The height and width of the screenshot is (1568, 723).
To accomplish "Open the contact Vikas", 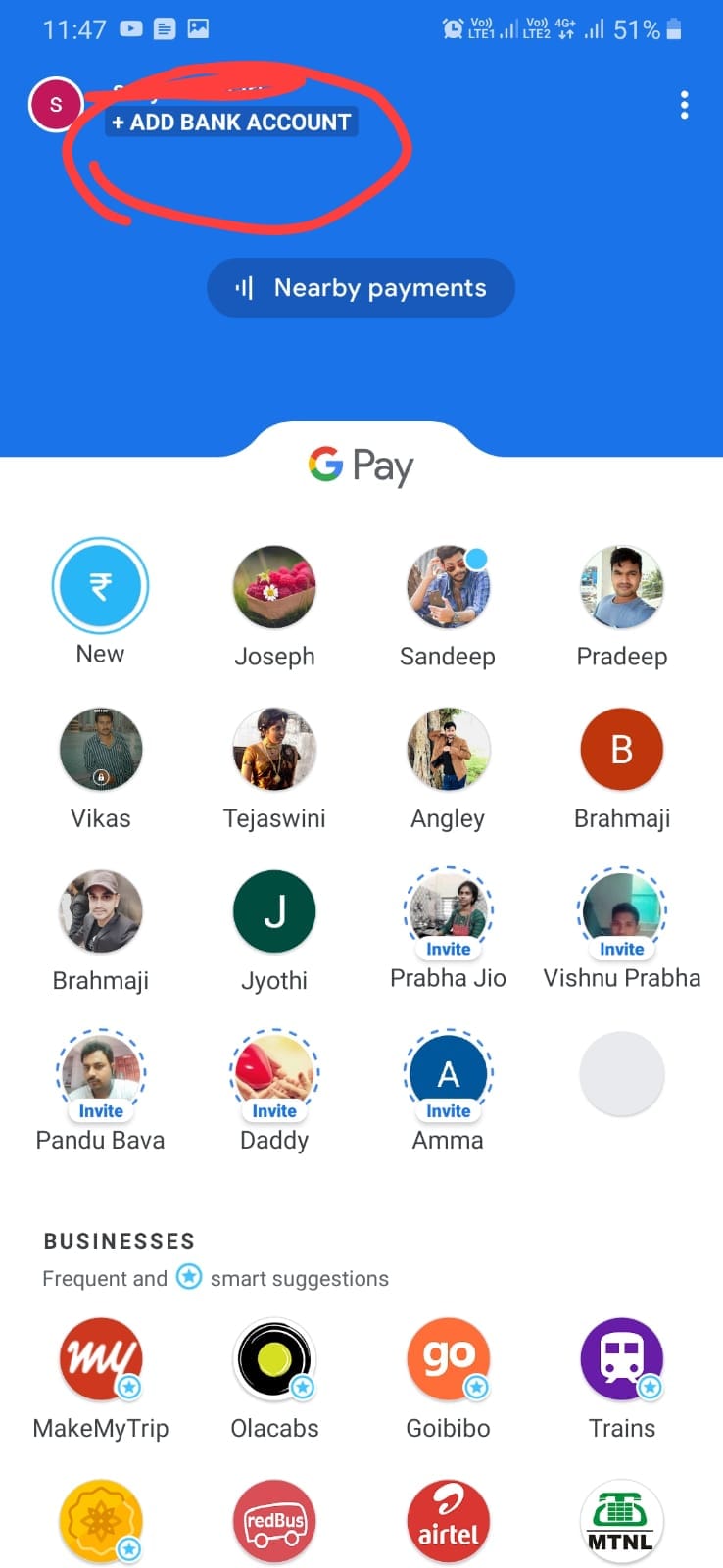I will pyautogui.click(x=100, y=751).
